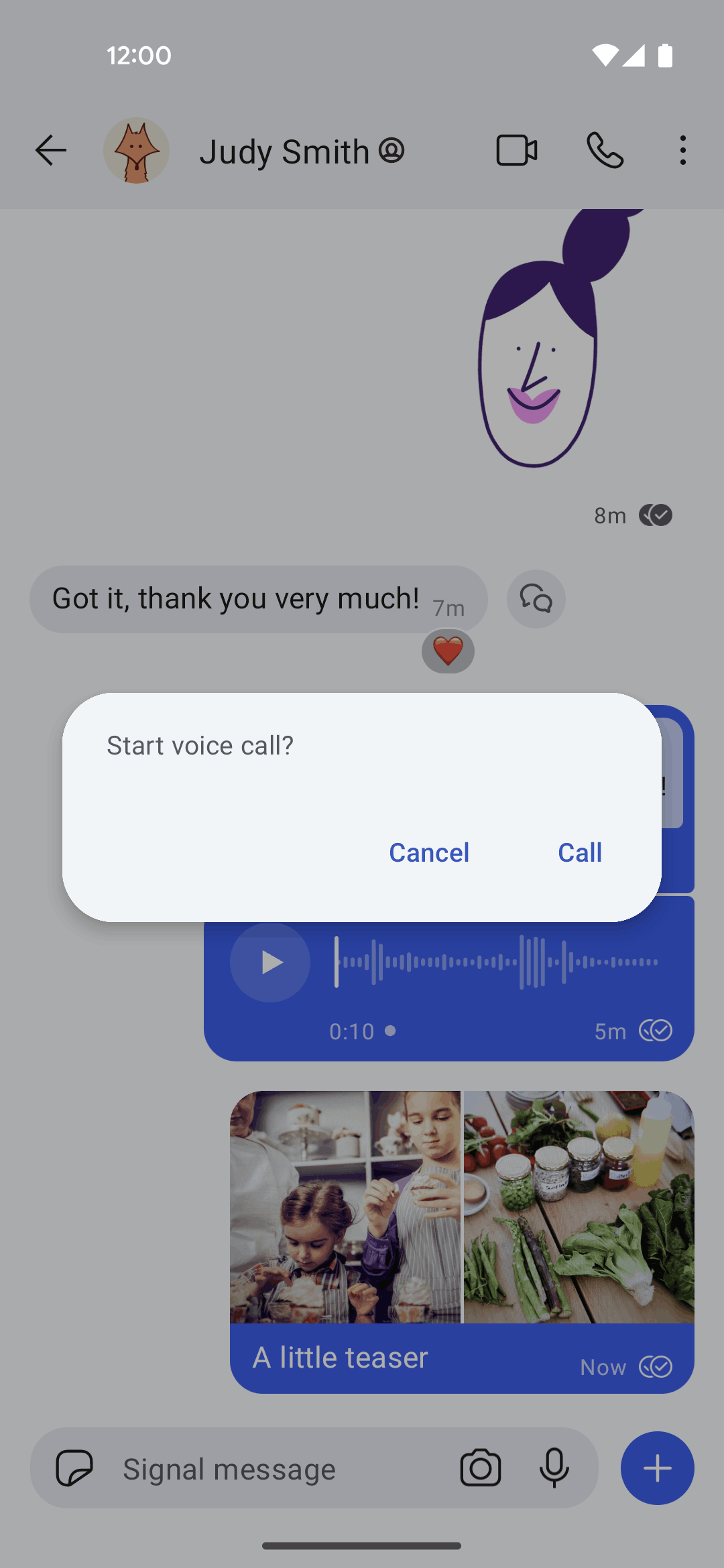
Task: Confirm the voice call with Call
Action: (580, 852)
